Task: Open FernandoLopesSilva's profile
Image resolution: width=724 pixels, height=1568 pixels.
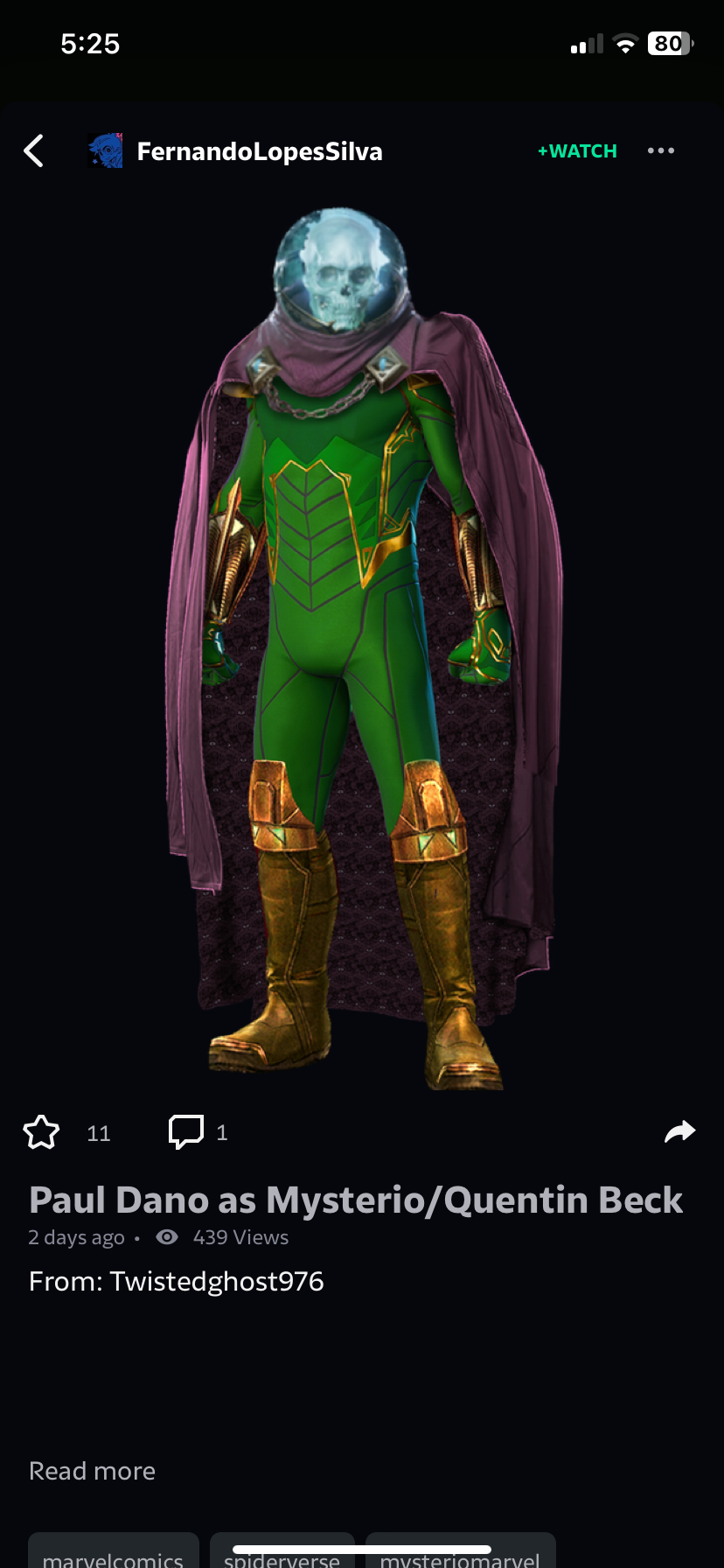Action: coord(259,151)
